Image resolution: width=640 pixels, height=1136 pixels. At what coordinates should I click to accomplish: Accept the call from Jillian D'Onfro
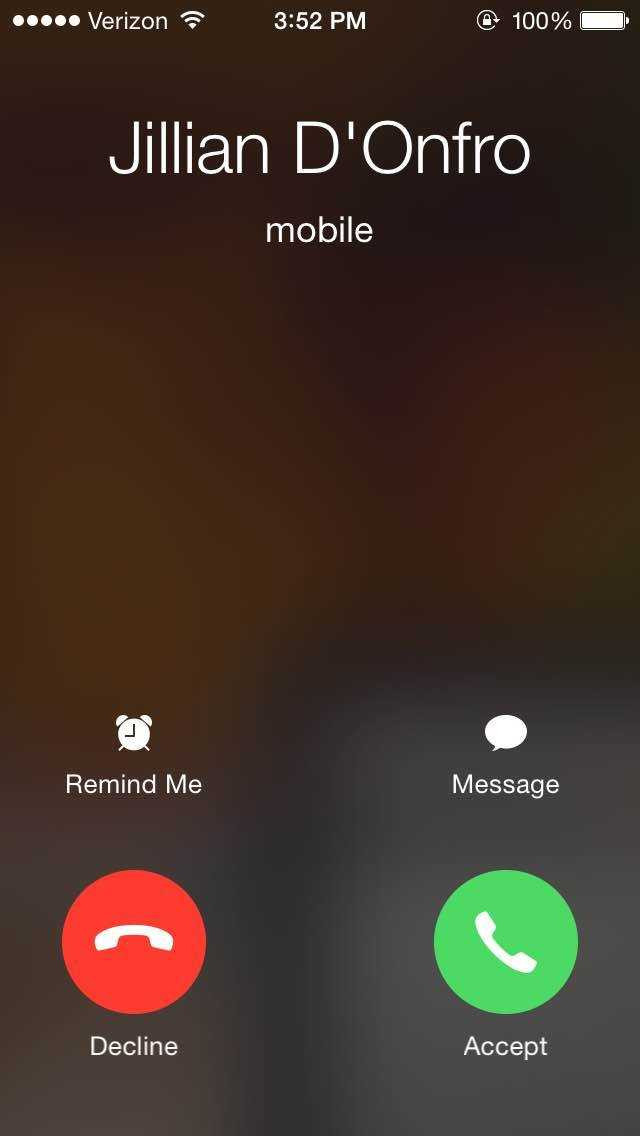click(x=505, y=941)
